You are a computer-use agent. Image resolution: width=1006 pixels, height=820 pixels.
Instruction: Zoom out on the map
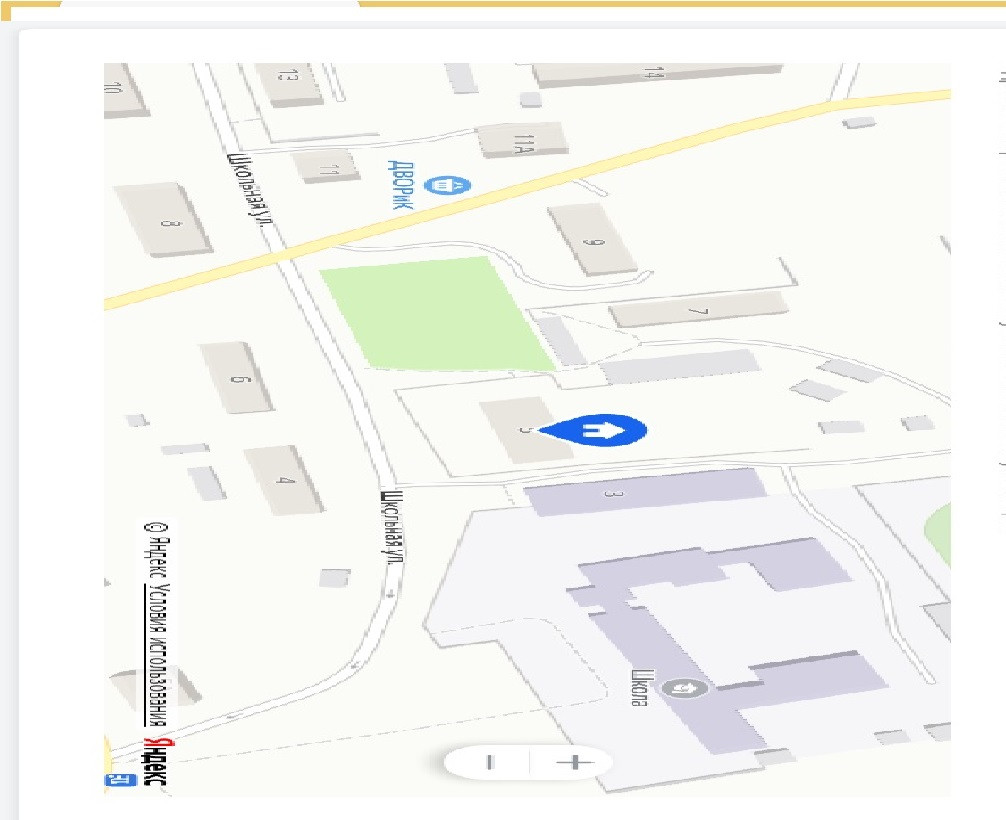coord(489,762)
